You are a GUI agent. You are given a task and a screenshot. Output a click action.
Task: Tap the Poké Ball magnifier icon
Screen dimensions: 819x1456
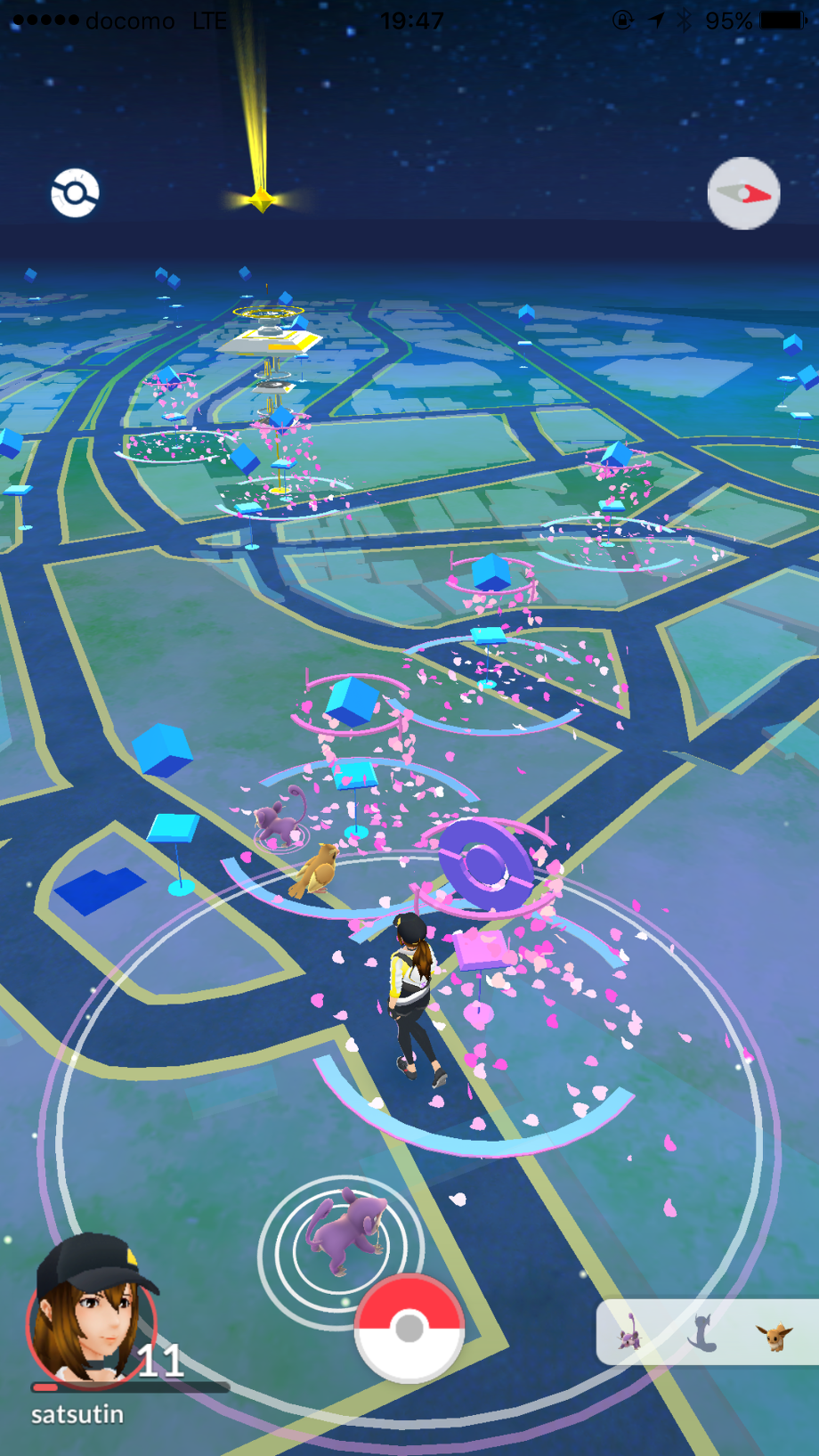(75, 192)
